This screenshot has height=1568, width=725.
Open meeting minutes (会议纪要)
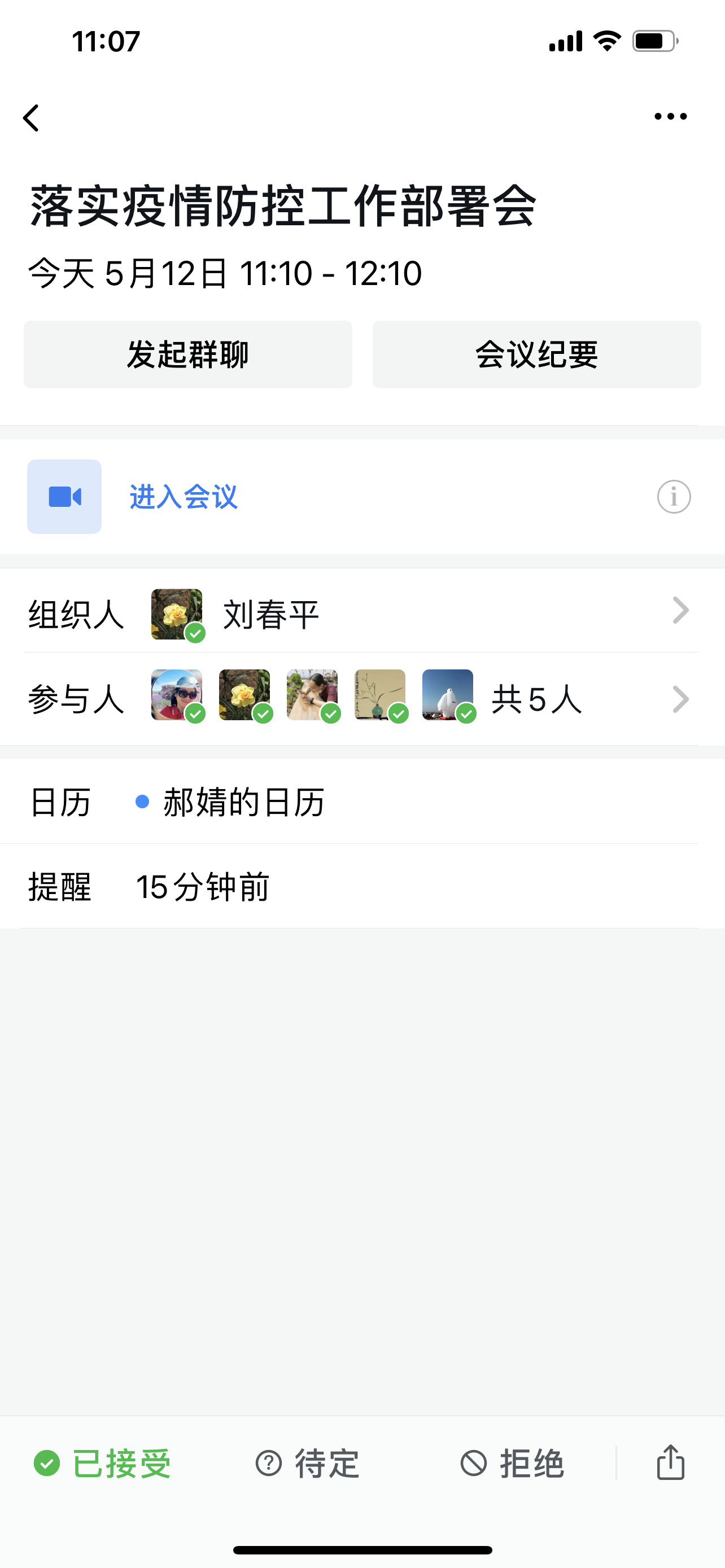pos(536,354)
